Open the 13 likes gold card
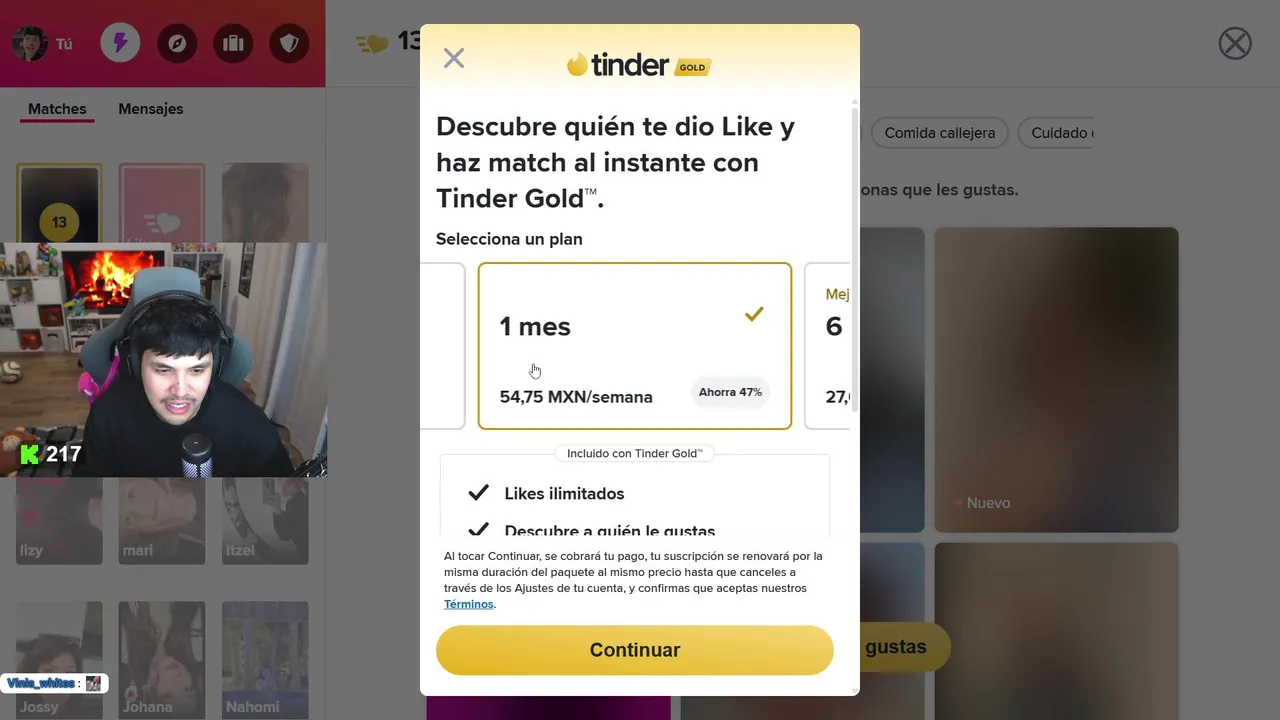This screenshot has width=1280, height=720. click(59, 205)
